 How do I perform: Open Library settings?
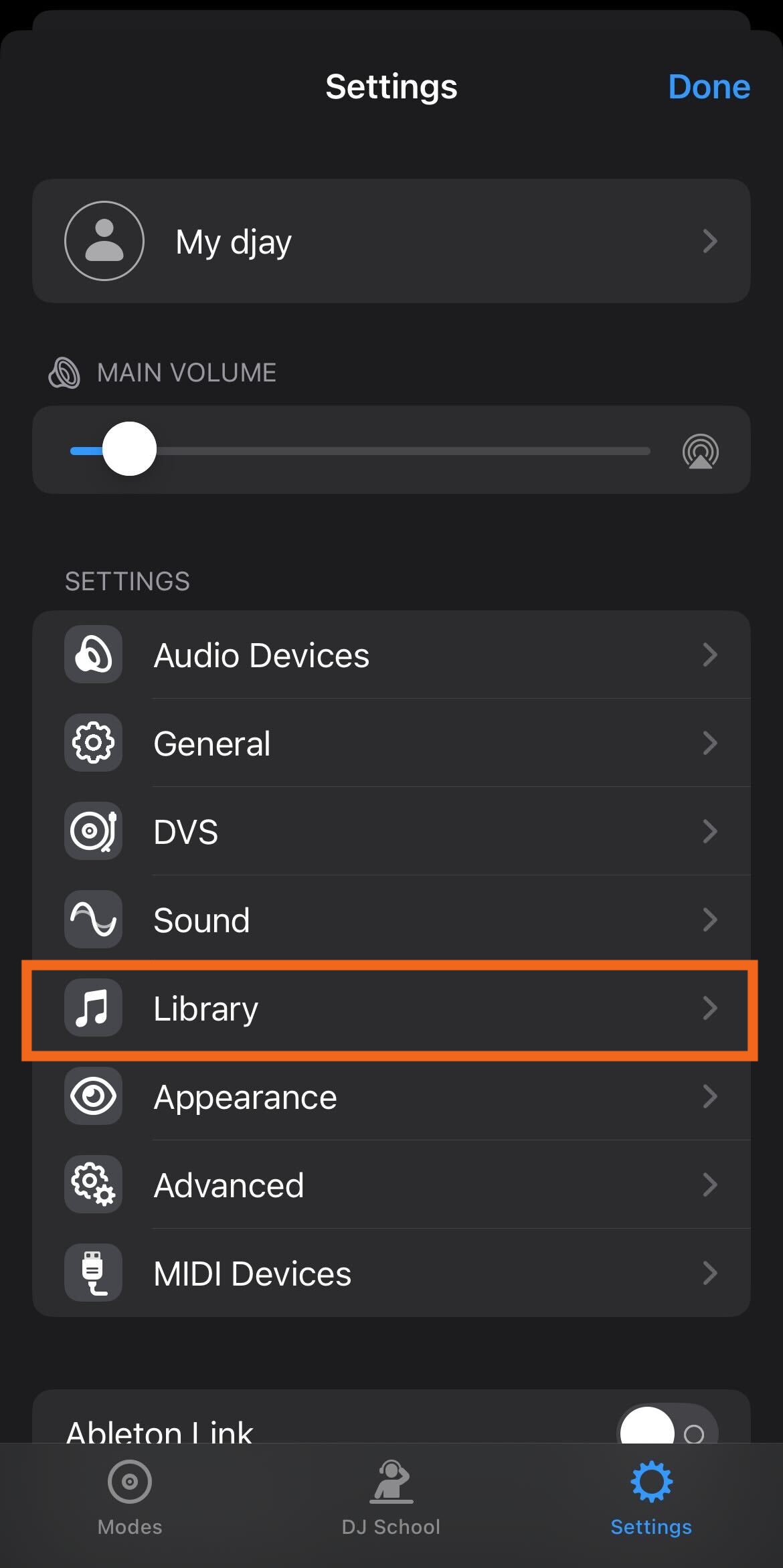click(x=391, y=1009)
